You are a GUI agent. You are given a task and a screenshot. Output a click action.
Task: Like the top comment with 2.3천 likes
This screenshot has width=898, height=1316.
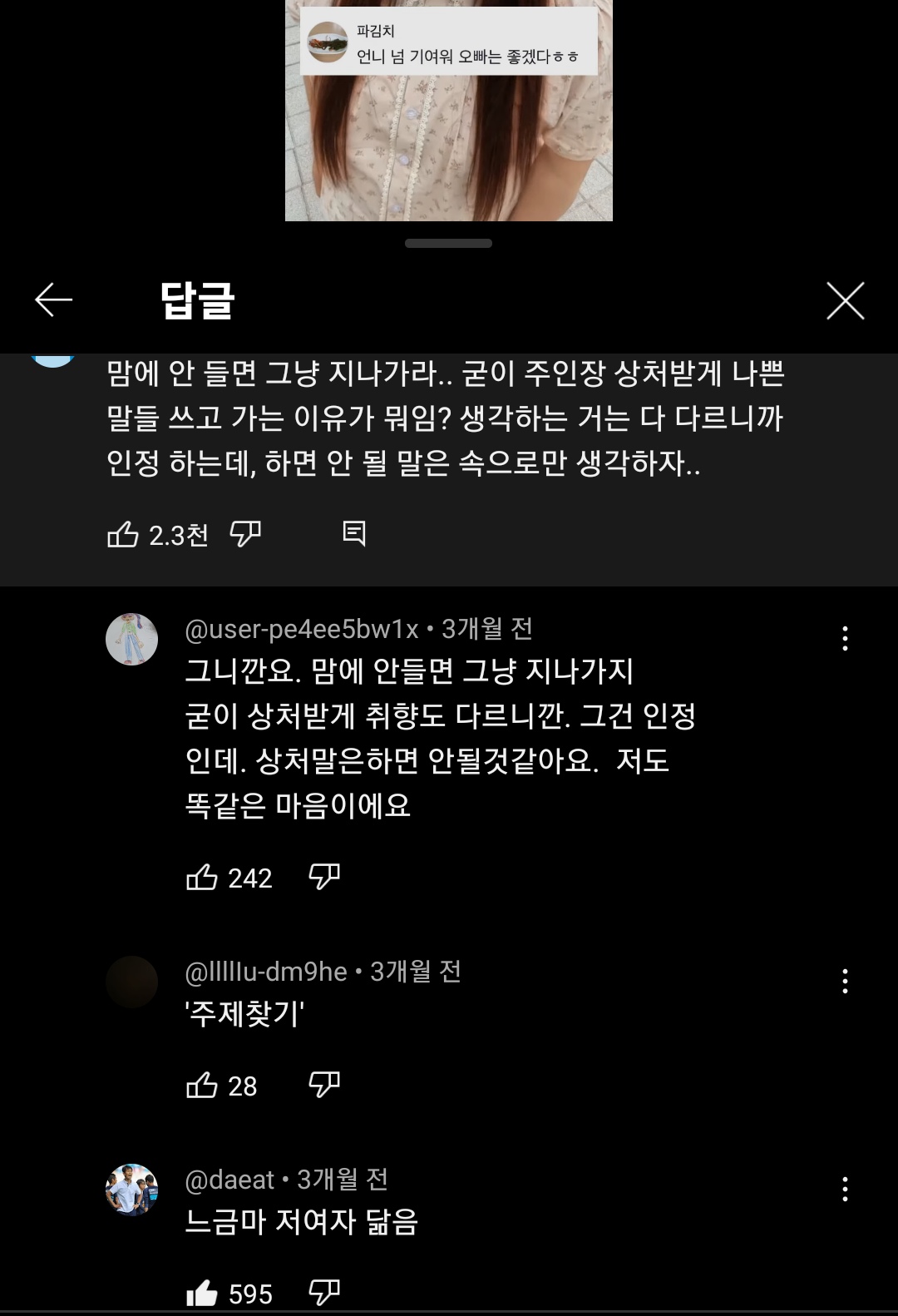[123, 534]
